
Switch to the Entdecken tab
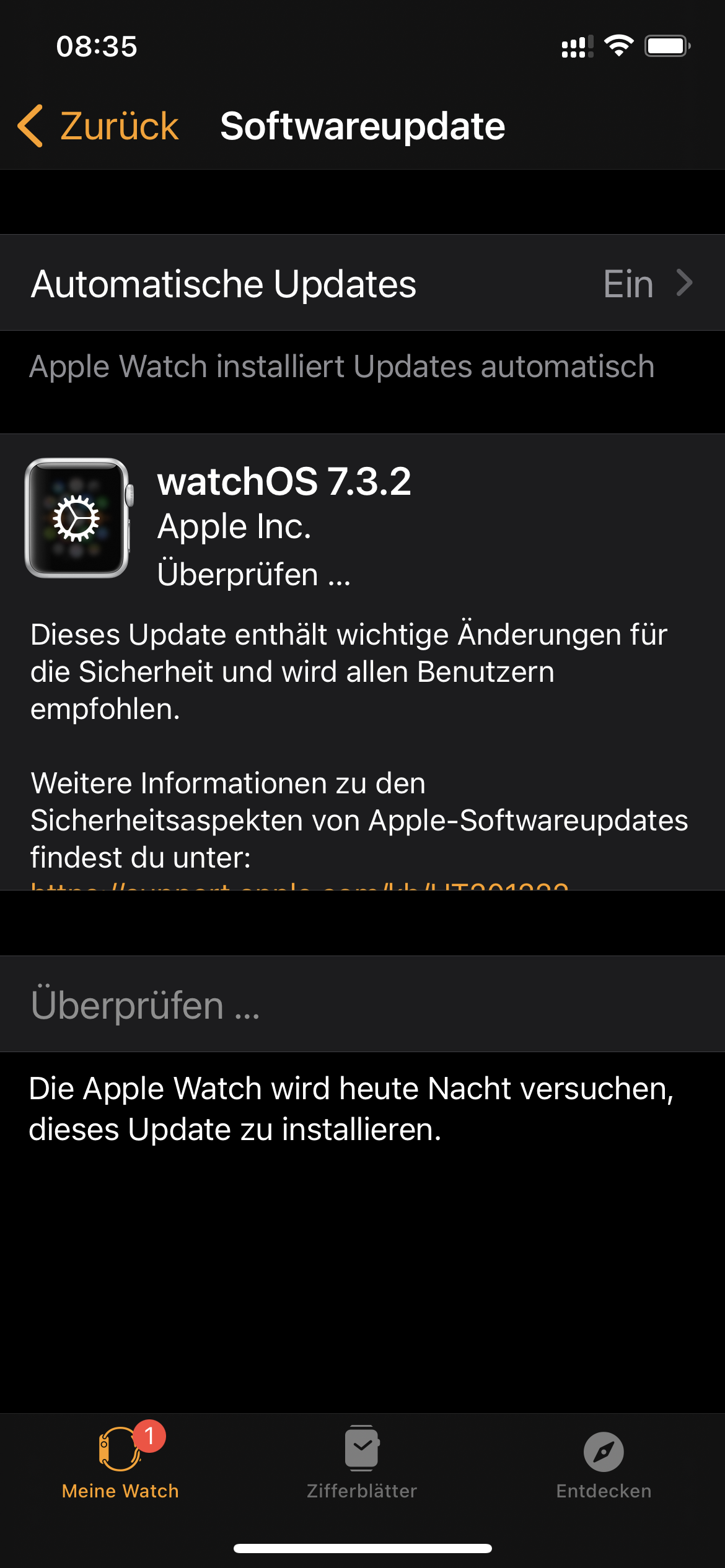pos(604,1464)
